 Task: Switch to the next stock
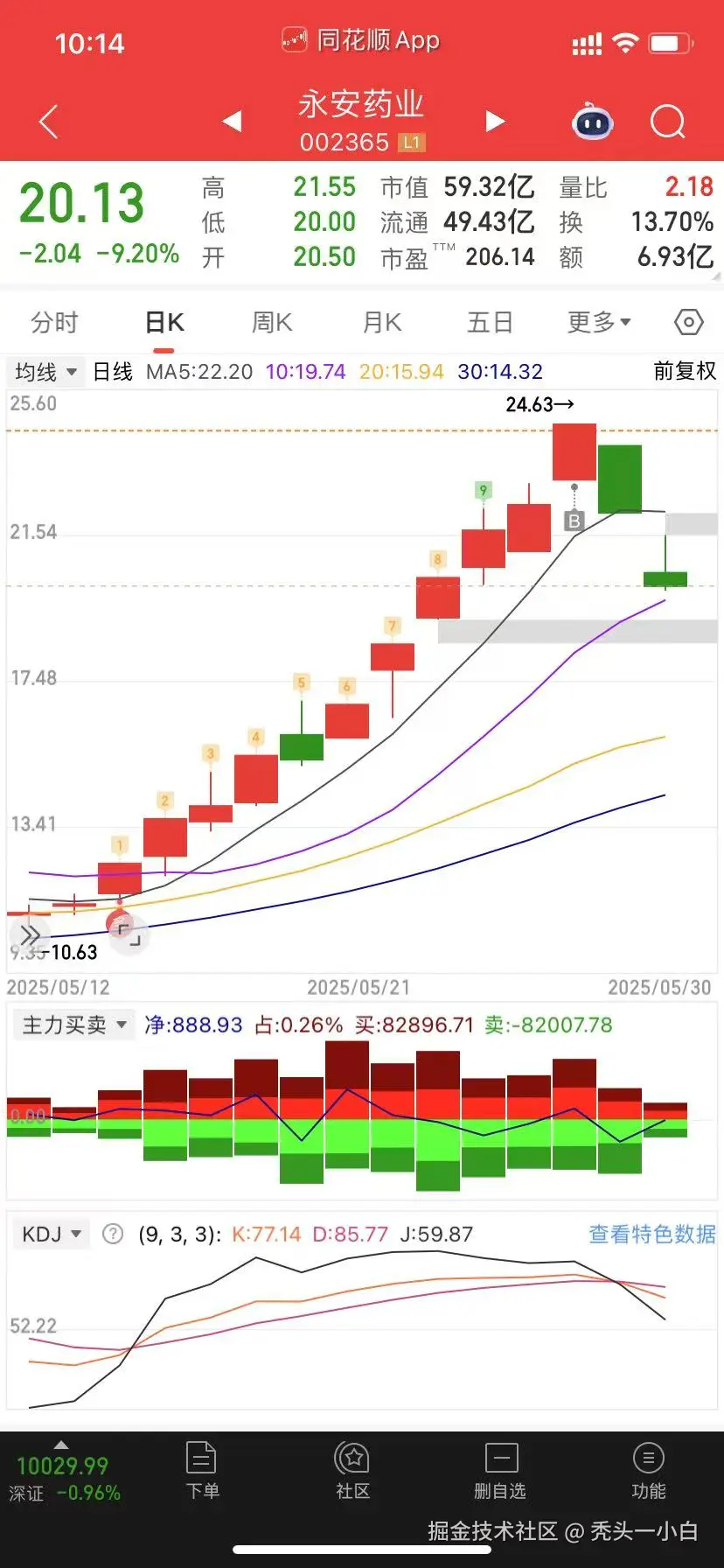(x=495, y=121)
